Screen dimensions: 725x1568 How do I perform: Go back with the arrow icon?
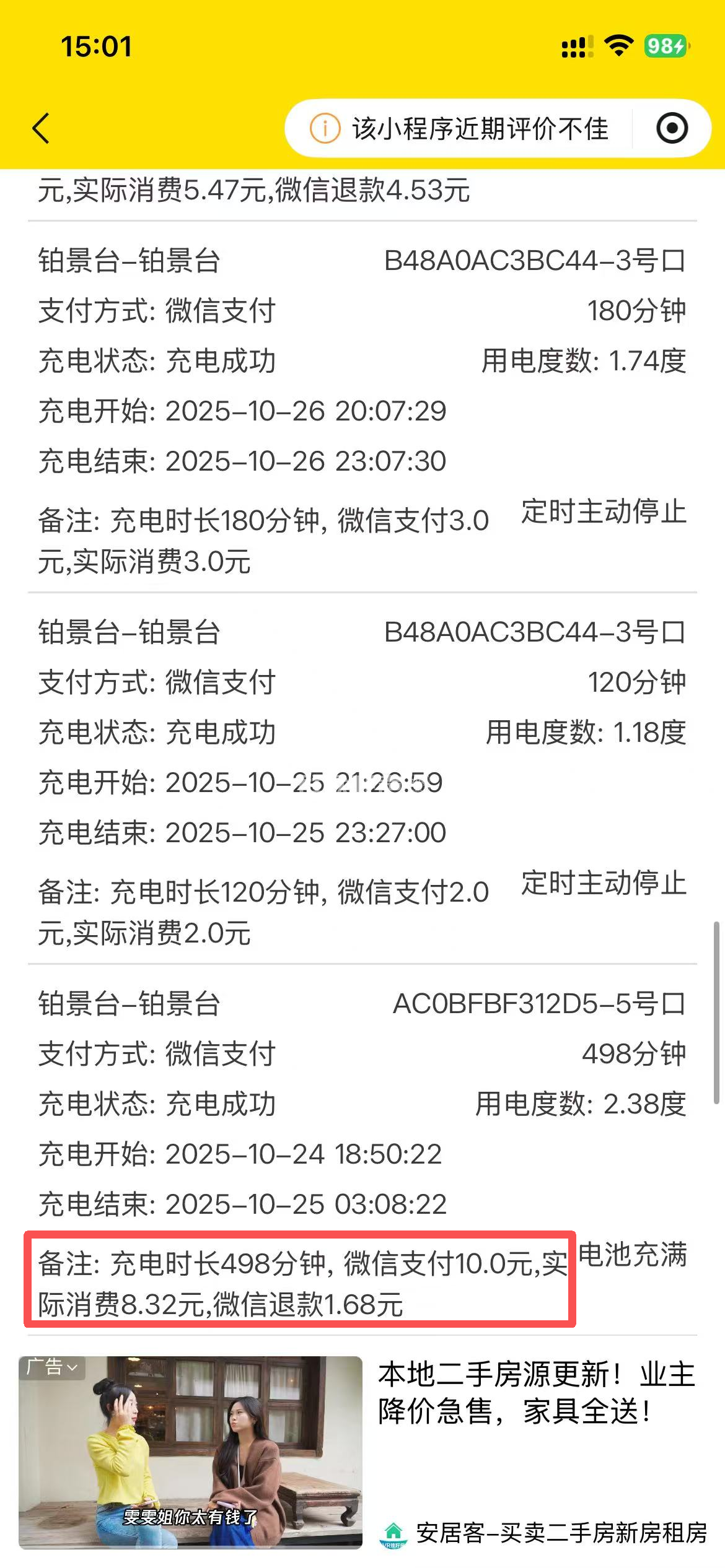41,129
